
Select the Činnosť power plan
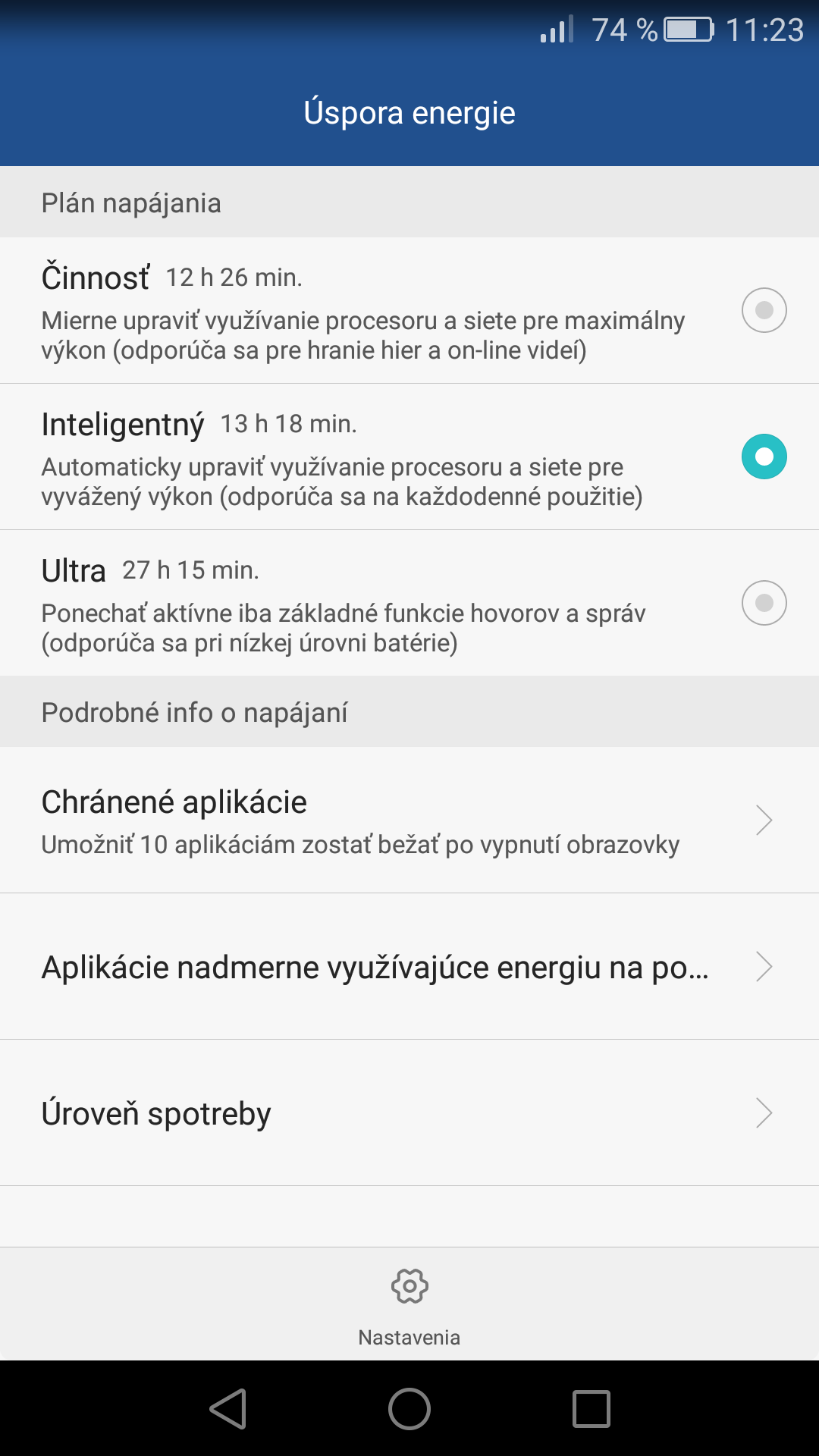(x=409, y=310)
